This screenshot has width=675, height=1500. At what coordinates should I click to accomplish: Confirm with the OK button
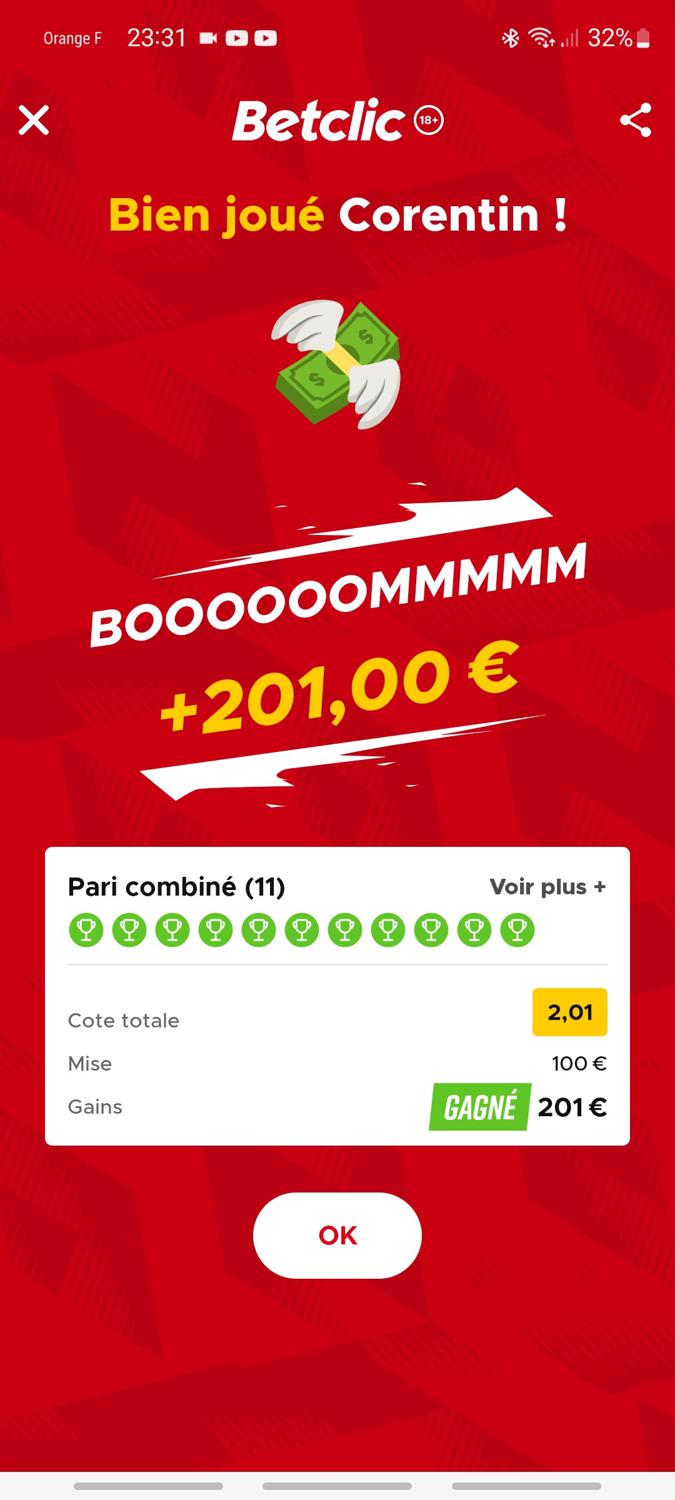337,1235
